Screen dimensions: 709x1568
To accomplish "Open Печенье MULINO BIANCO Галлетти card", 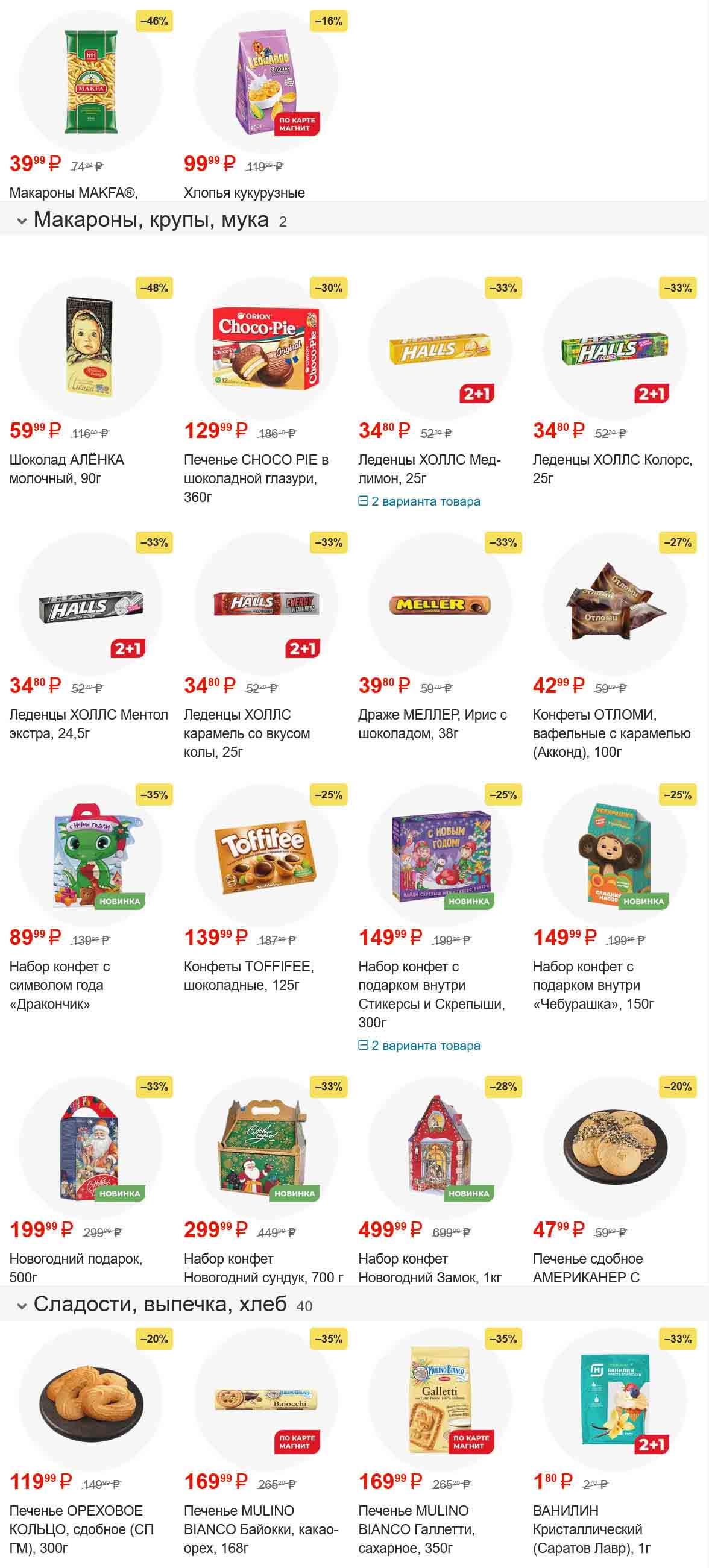I will tap(440, 1400).
